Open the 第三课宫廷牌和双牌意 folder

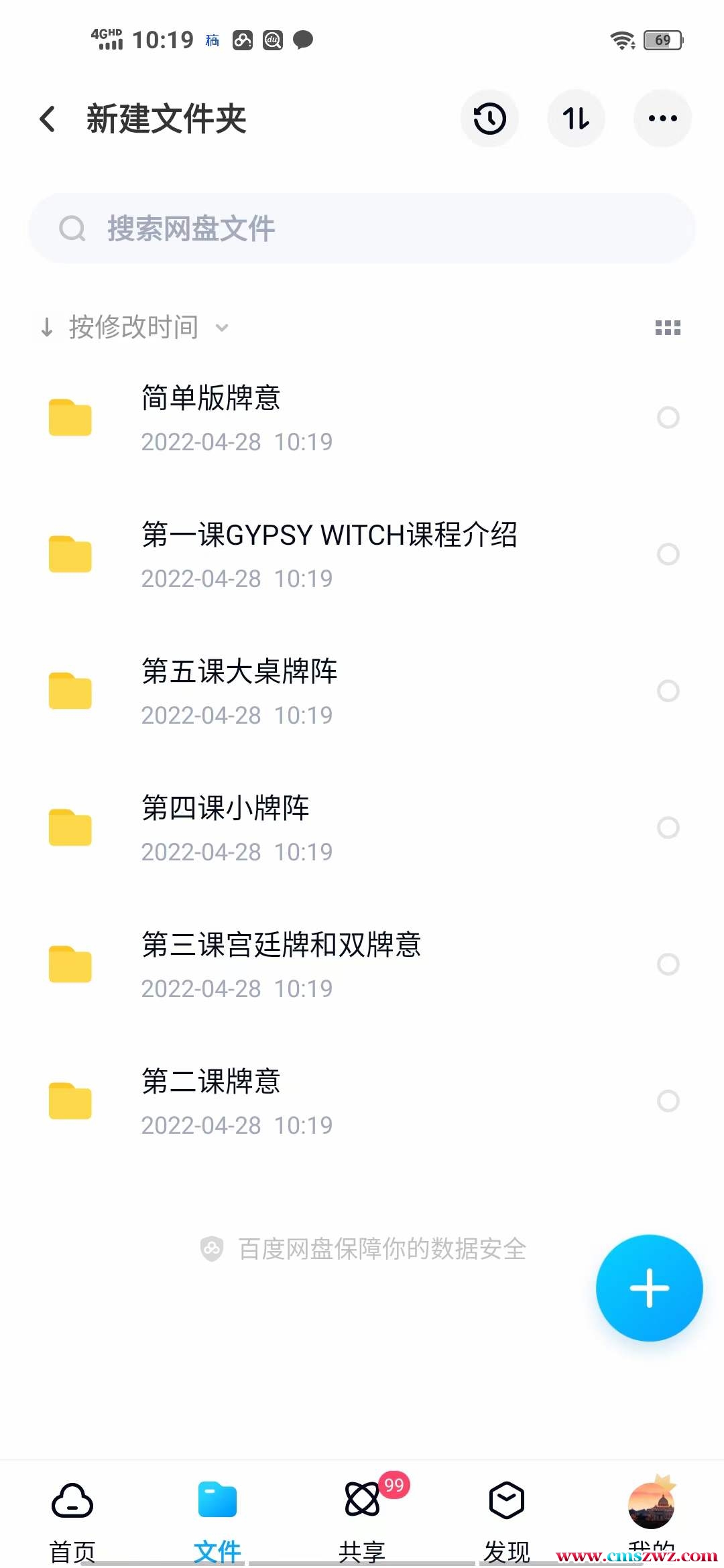281,964
